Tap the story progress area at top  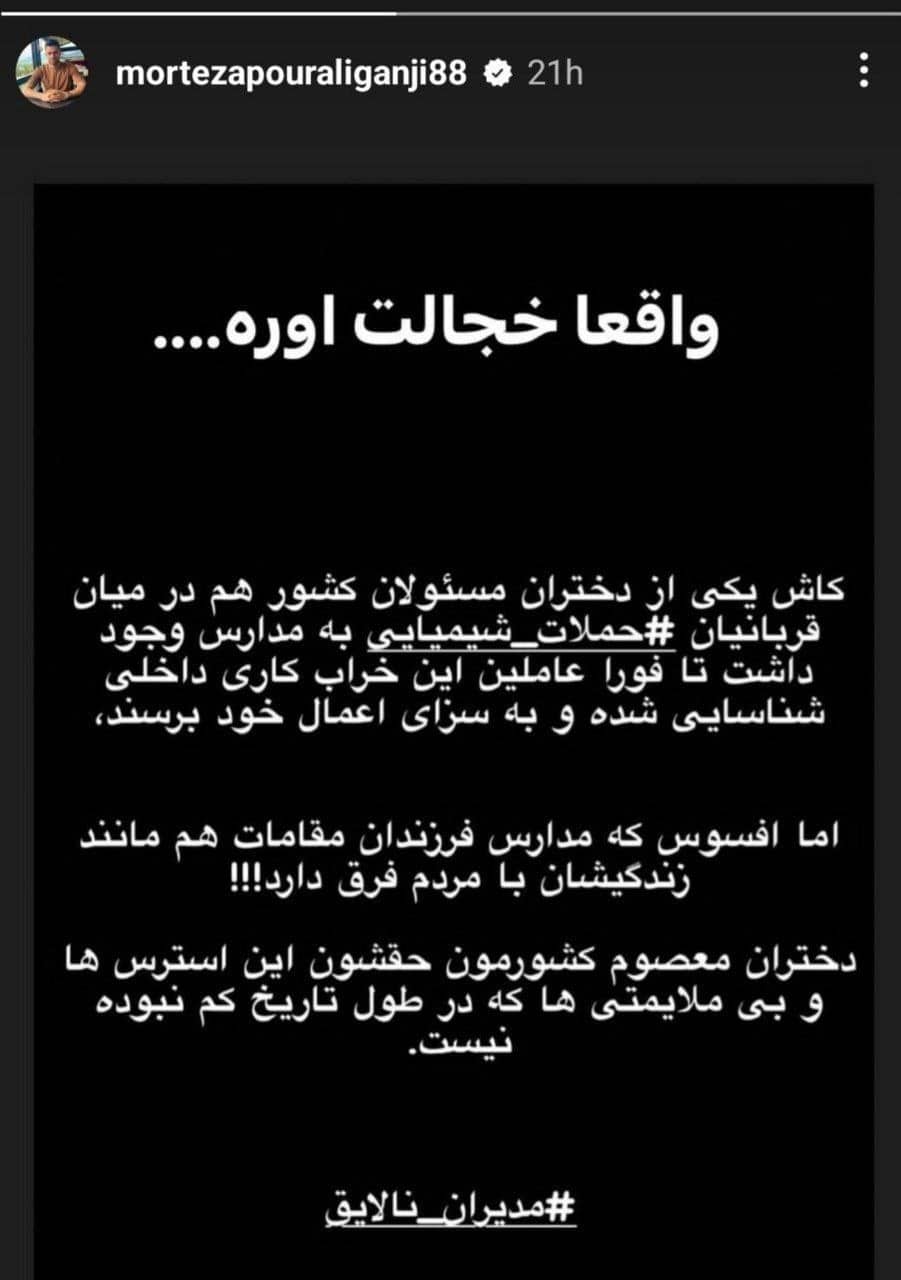tap(450, 10)
